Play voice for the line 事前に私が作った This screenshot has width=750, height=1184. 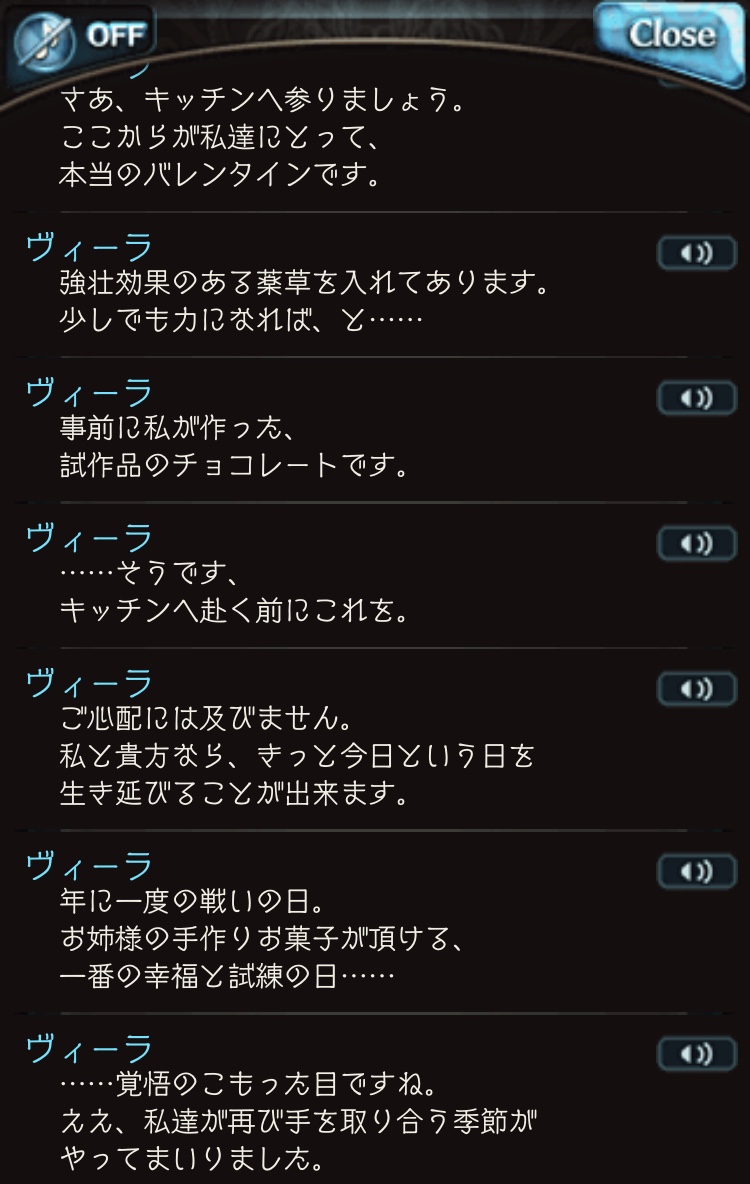coord(696,398)
